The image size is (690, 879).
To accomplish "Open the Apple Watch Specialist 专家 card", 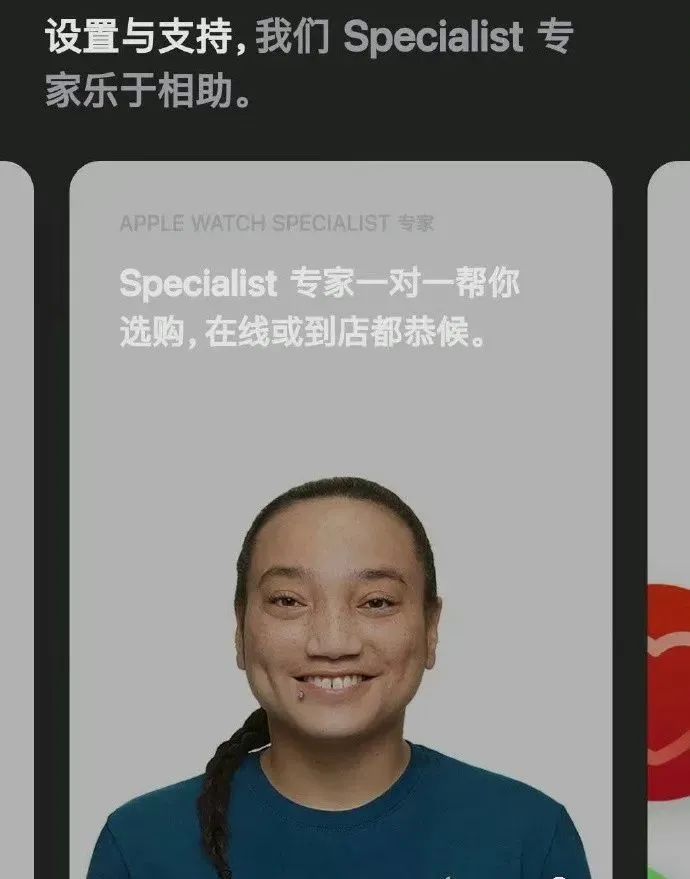I will point(340,400).
